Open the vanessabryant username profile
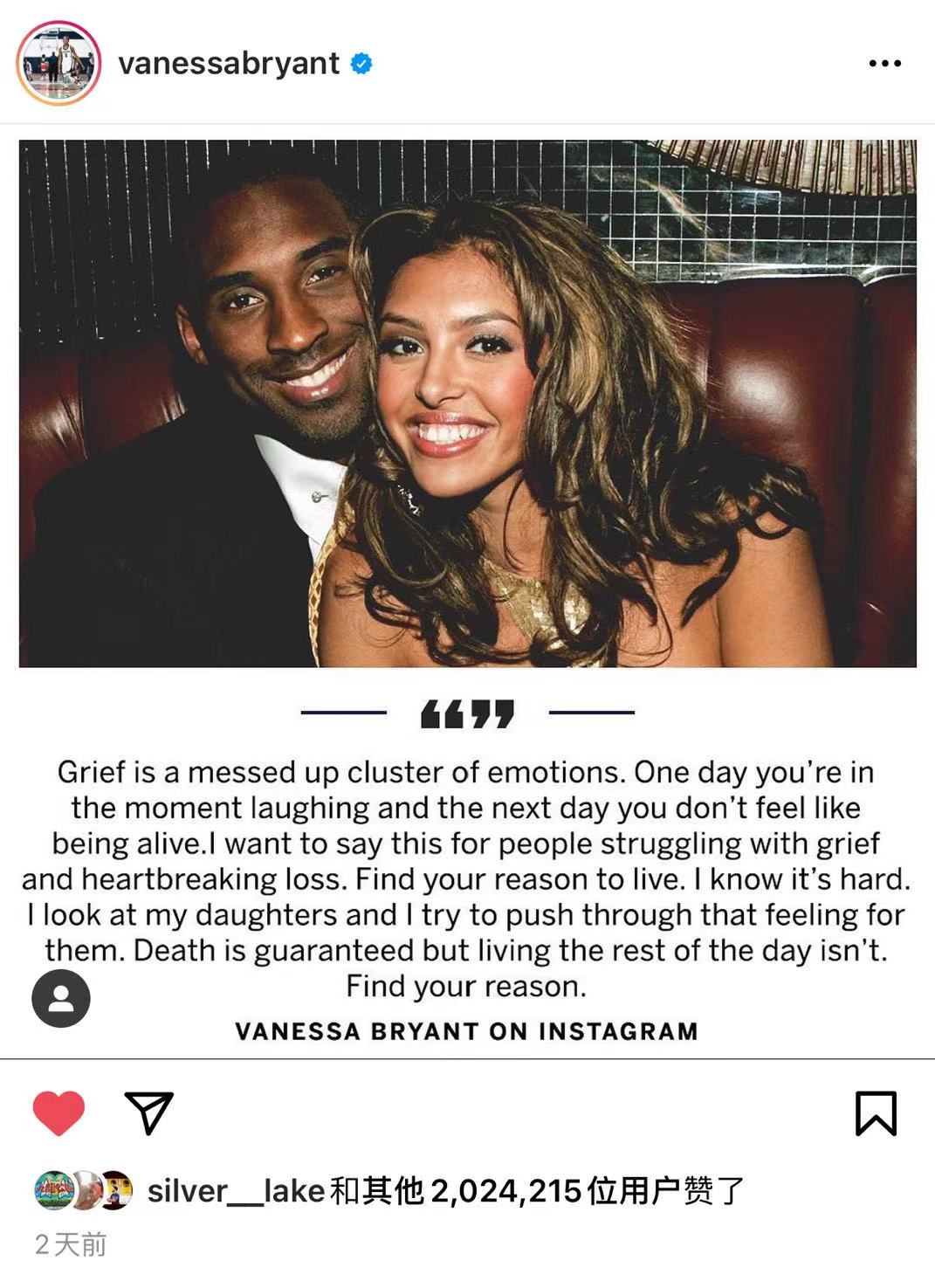Viewport: 935px width, 1288px height. point(229,64)
